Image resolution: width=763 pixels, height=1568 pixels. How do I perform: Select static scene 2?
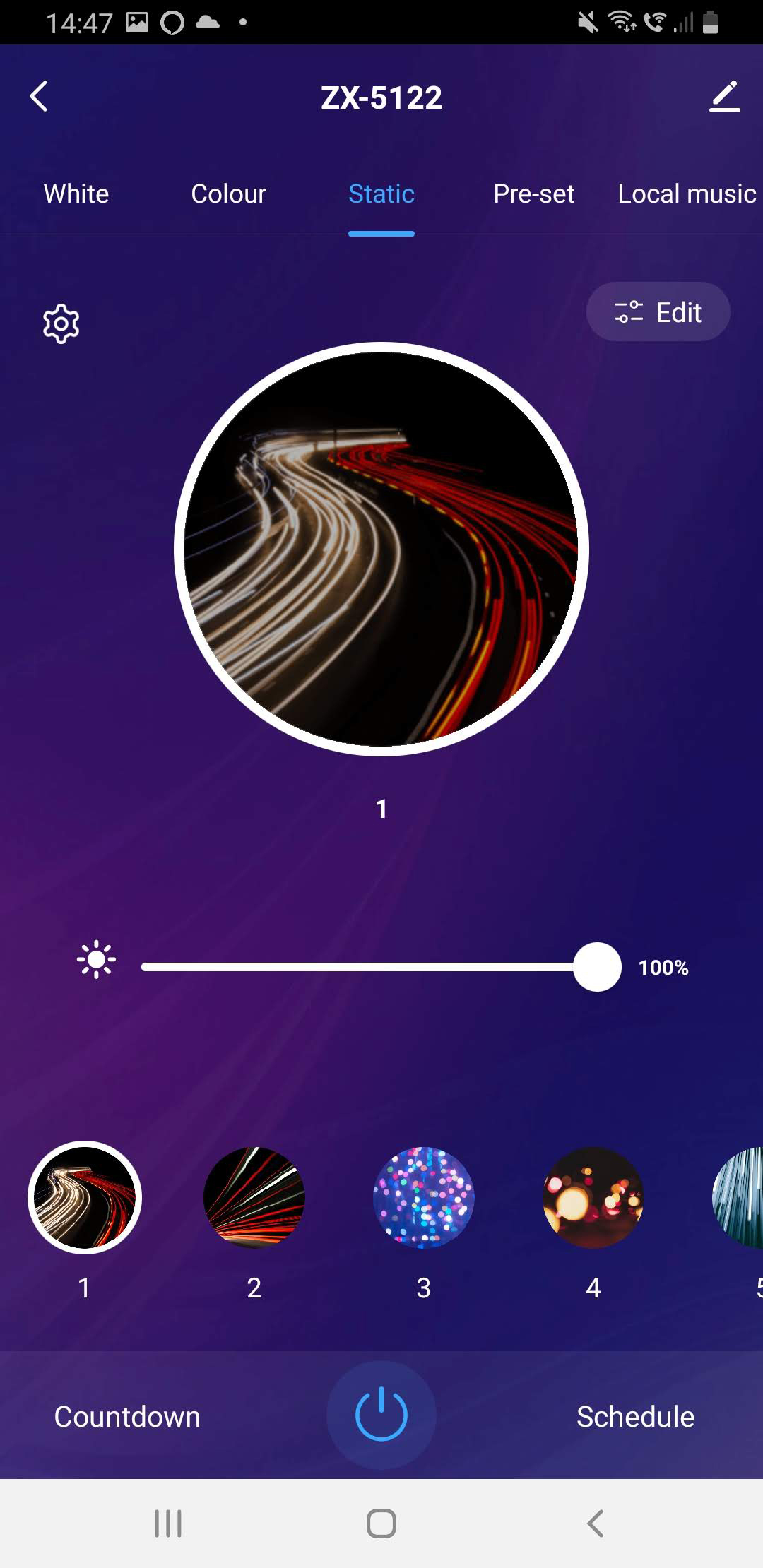(x=254, y=1198)
